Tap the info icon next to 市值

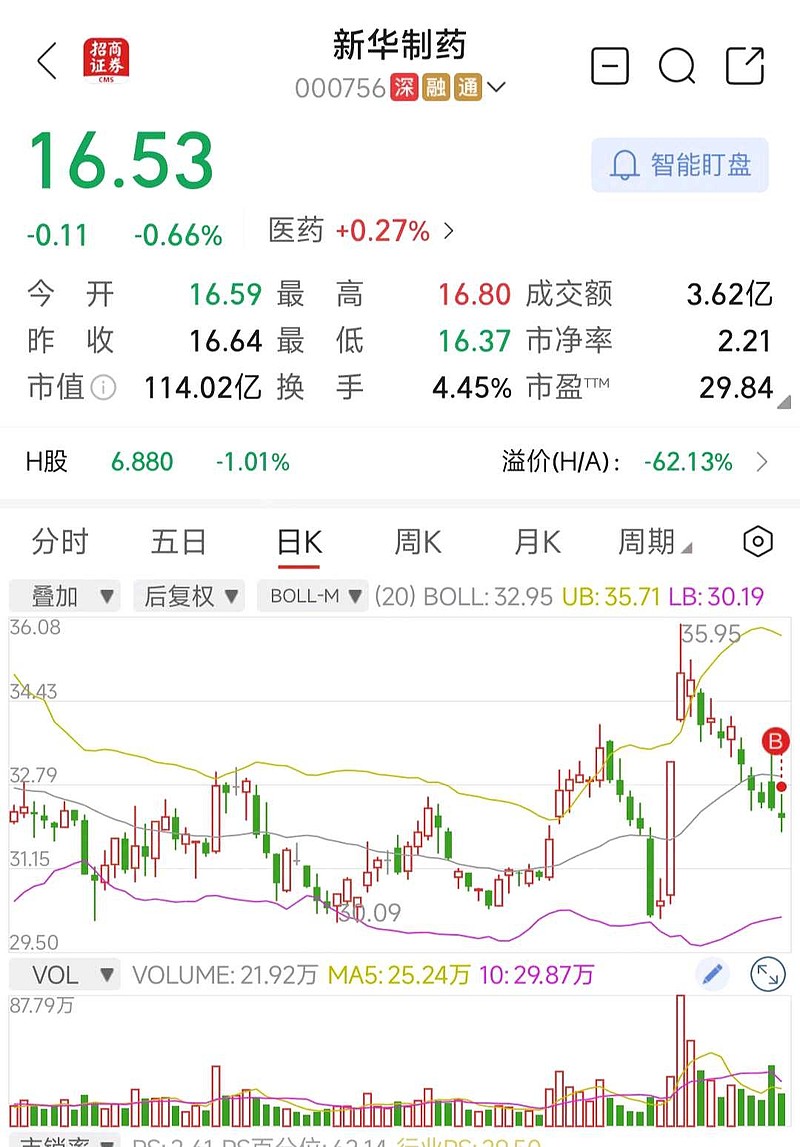[103, 388]
